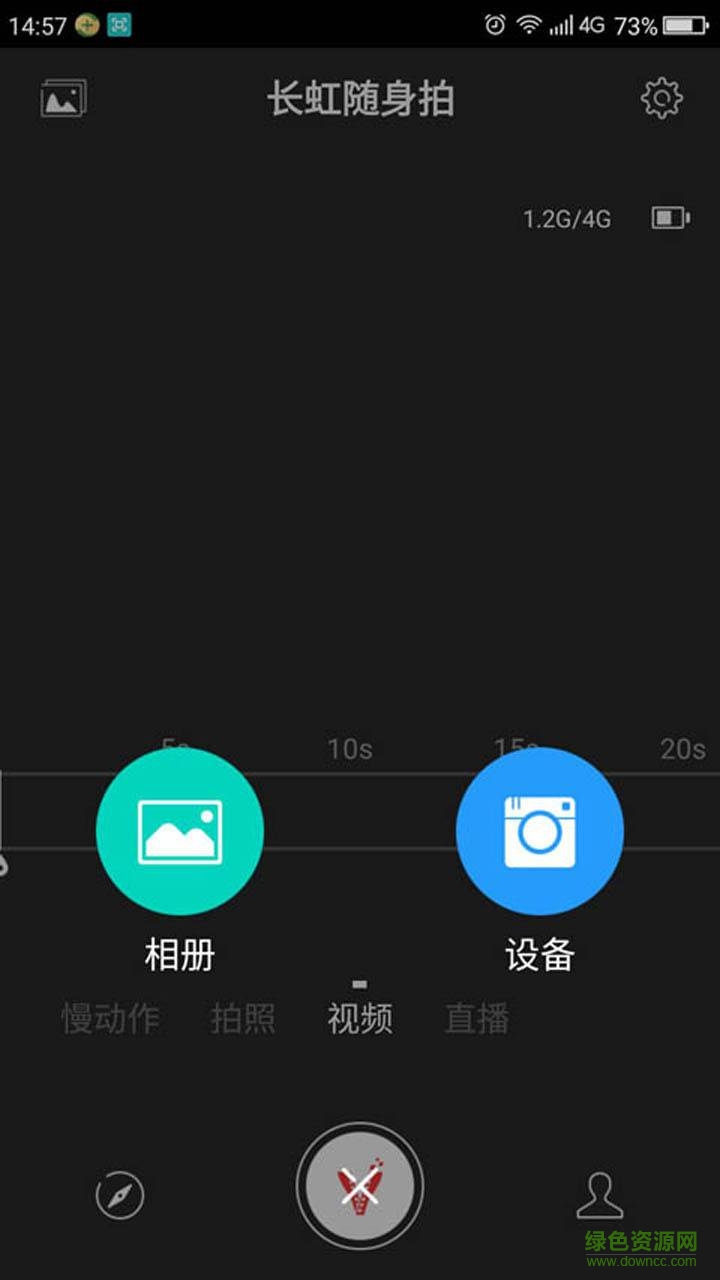The width and height of the screenshot is (720, 1280).
Task: Switch to 慢动作 slow-motion mode
Action: pyautogui.click(x=110, y=1018)
